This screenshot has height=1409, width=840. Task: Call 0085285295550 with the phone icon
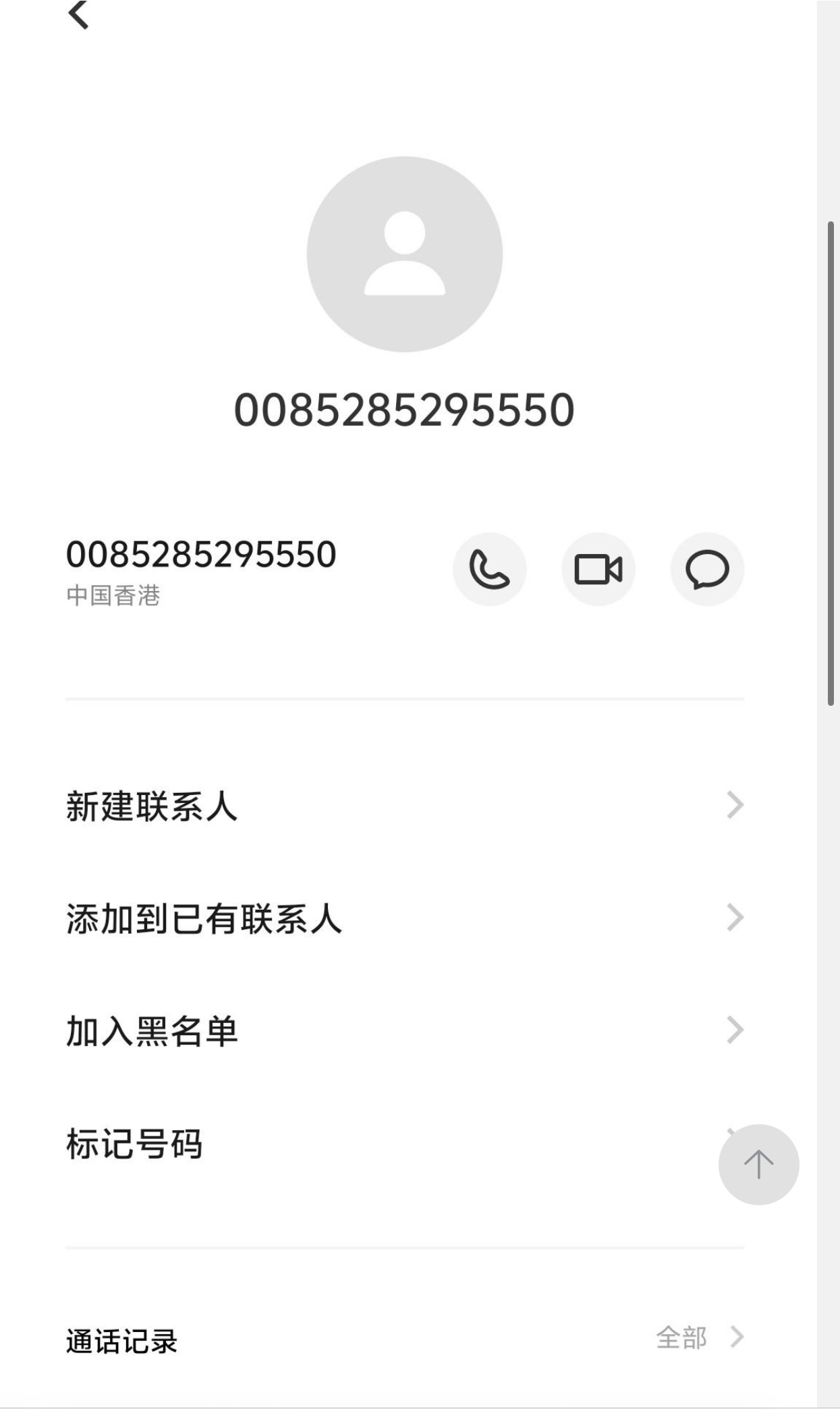(489, 570)
